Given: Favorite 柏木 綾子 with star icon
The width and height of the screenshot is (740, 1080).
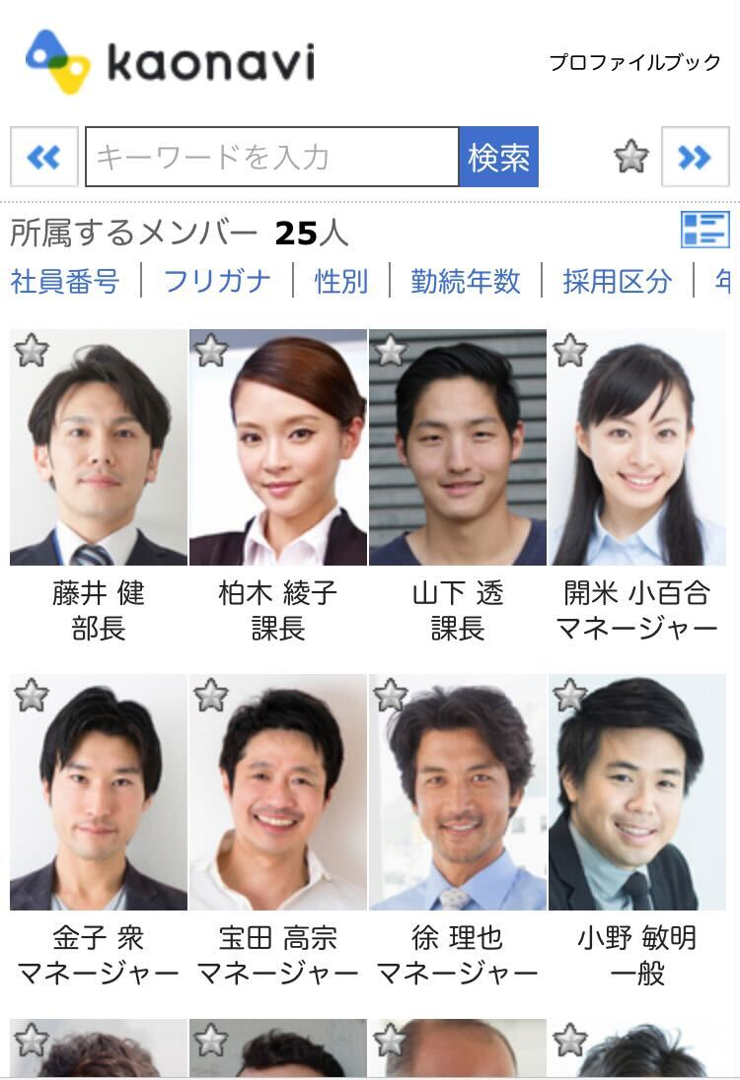Looking at the screenshot, I should (x=211, y=350).
